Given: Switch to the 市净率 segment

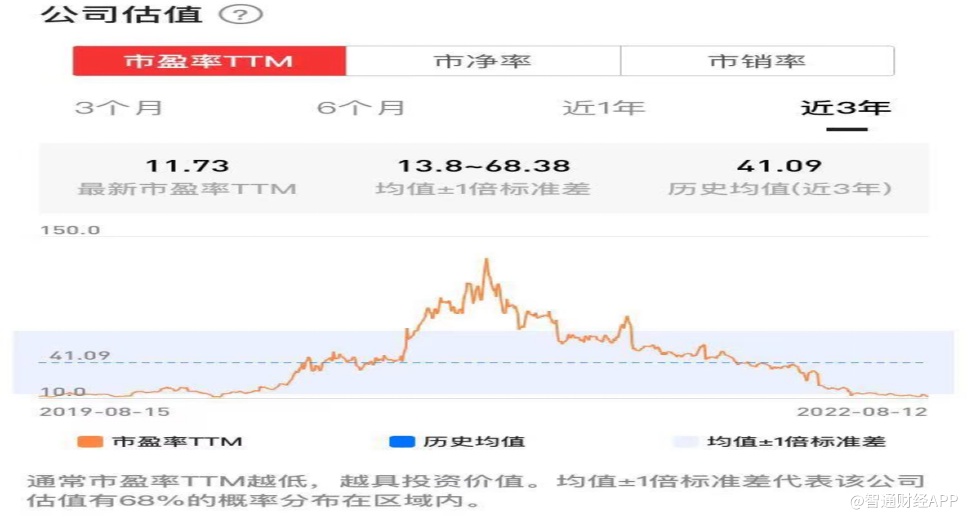Looking at the screenshot, I should point(483,61).
